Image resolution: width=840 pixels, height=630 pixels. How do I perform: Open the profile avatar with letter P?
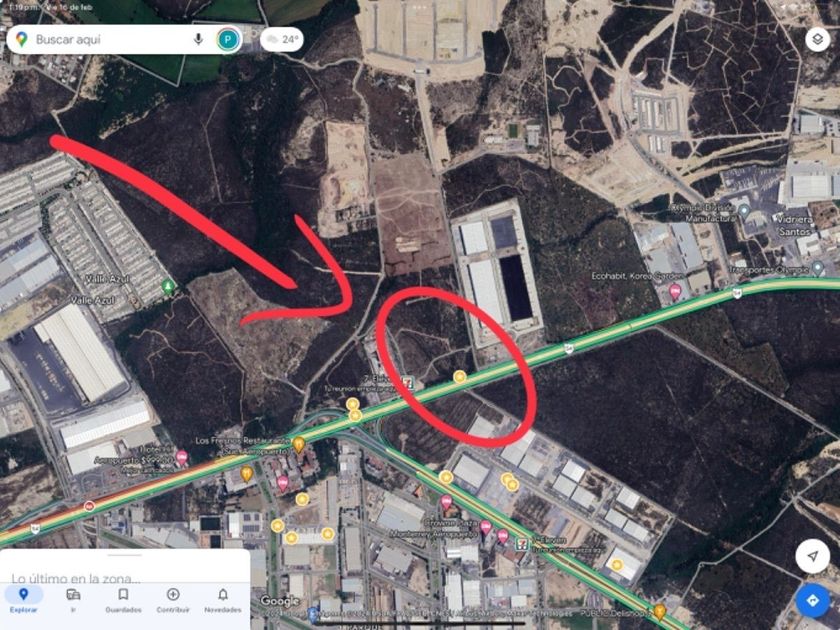228,40
